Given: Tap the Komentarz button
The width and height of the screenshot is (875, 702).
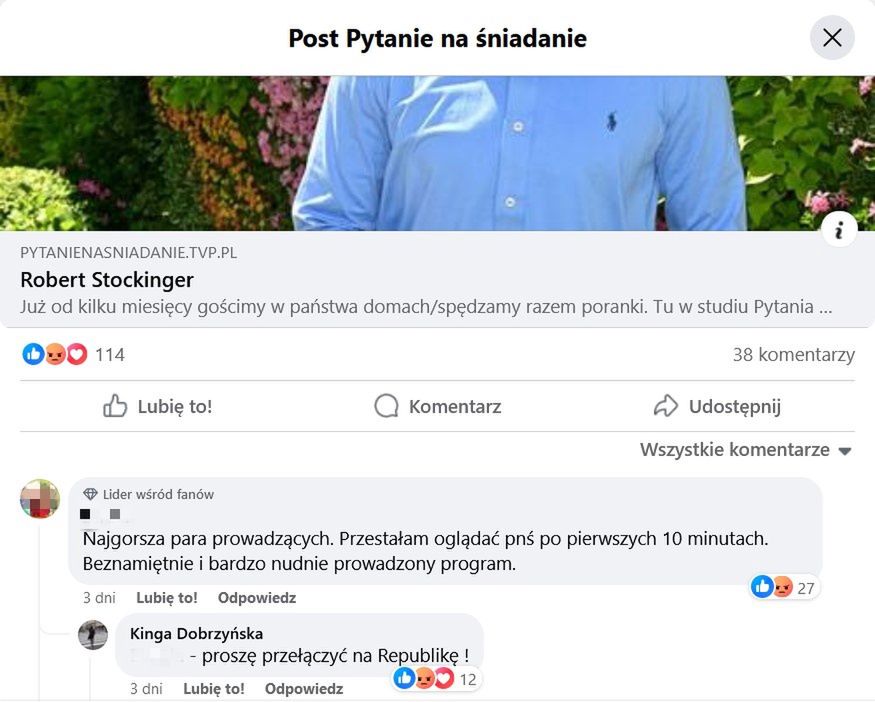Looking at the screenshot, I should click(x=437, y=406).
